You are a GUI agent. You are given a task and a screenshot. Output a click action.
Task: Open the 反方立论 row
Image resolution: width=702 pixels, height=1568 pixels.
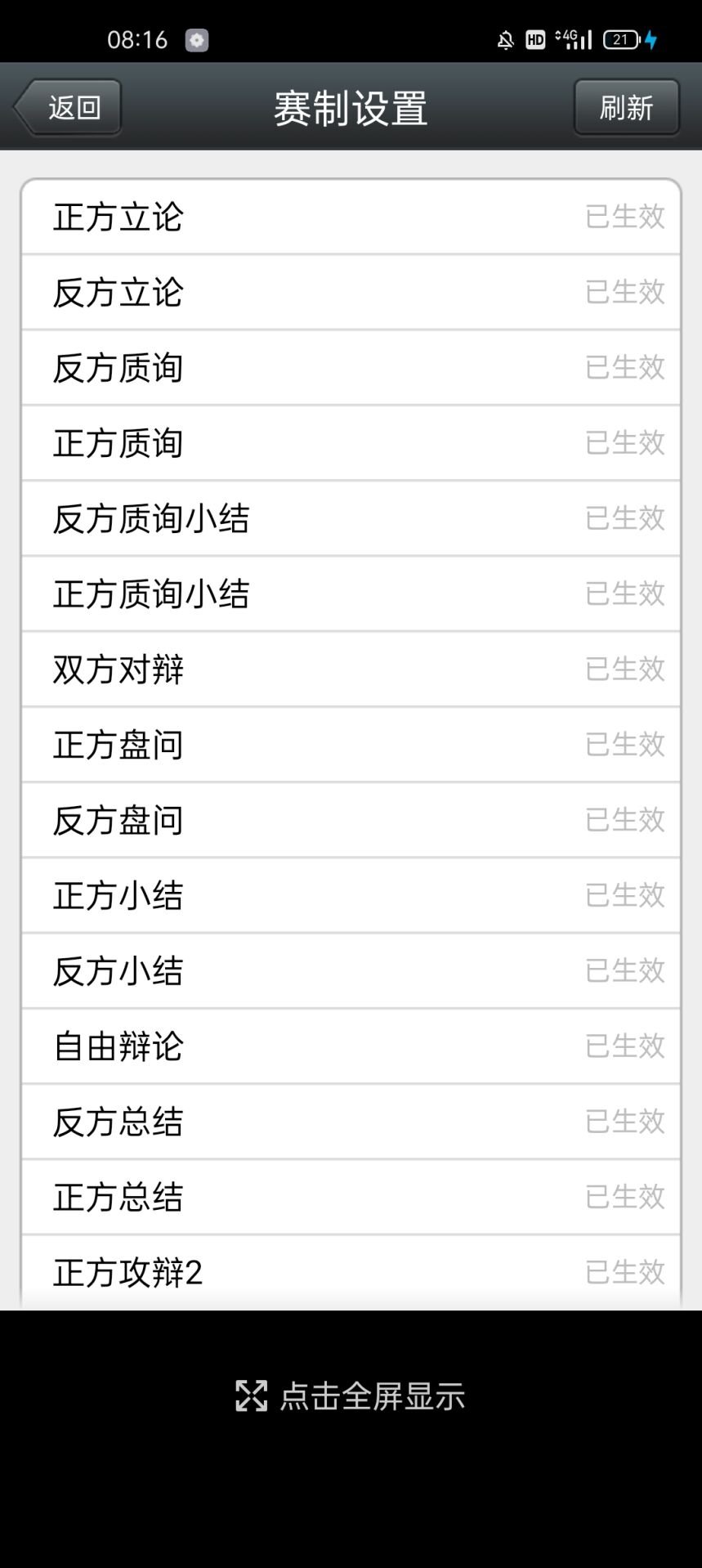pos(351,293)
